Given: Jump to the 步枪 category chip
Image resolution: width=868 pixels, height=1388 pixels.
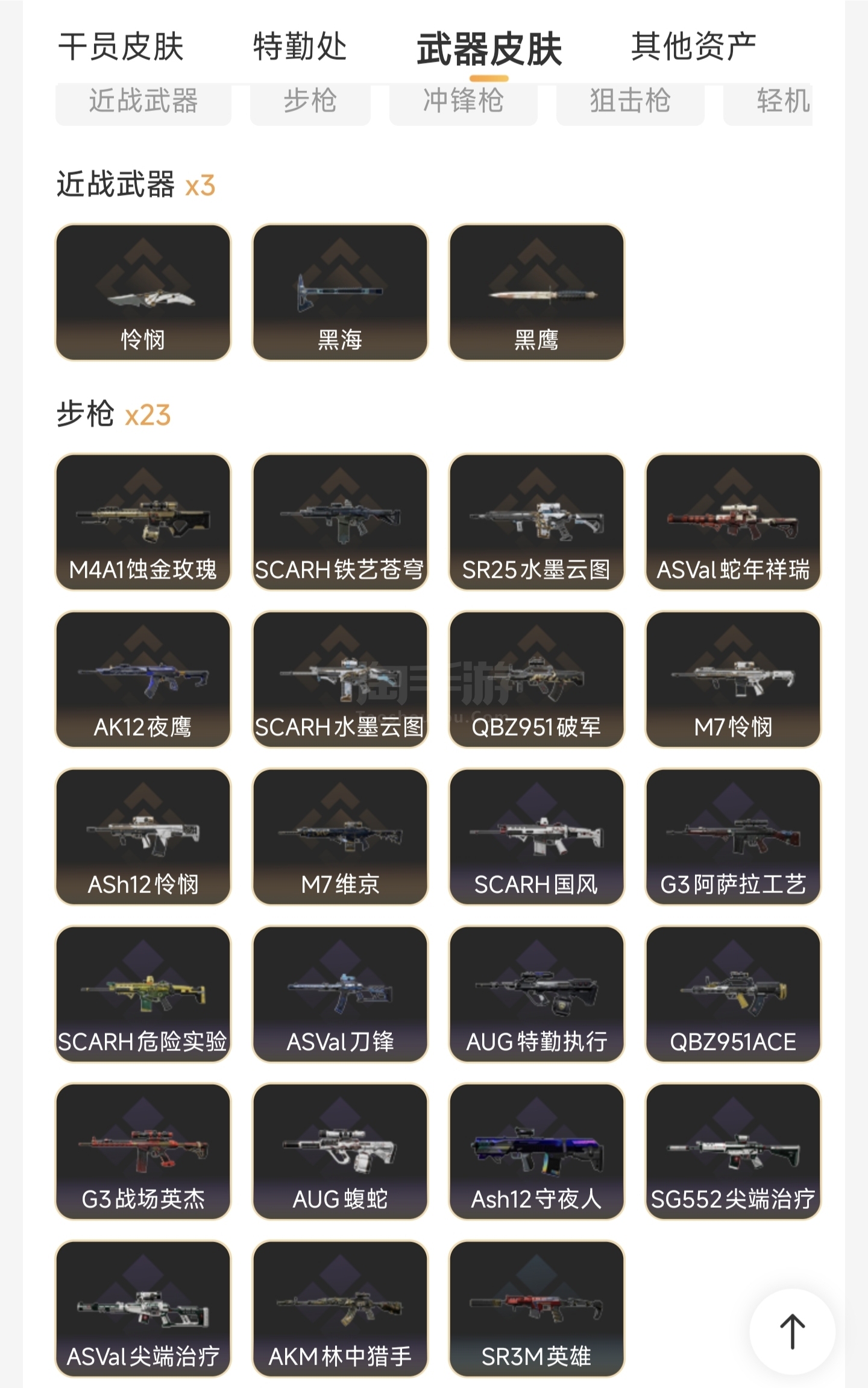Looking at the screenshot, I should click(310, 101).
